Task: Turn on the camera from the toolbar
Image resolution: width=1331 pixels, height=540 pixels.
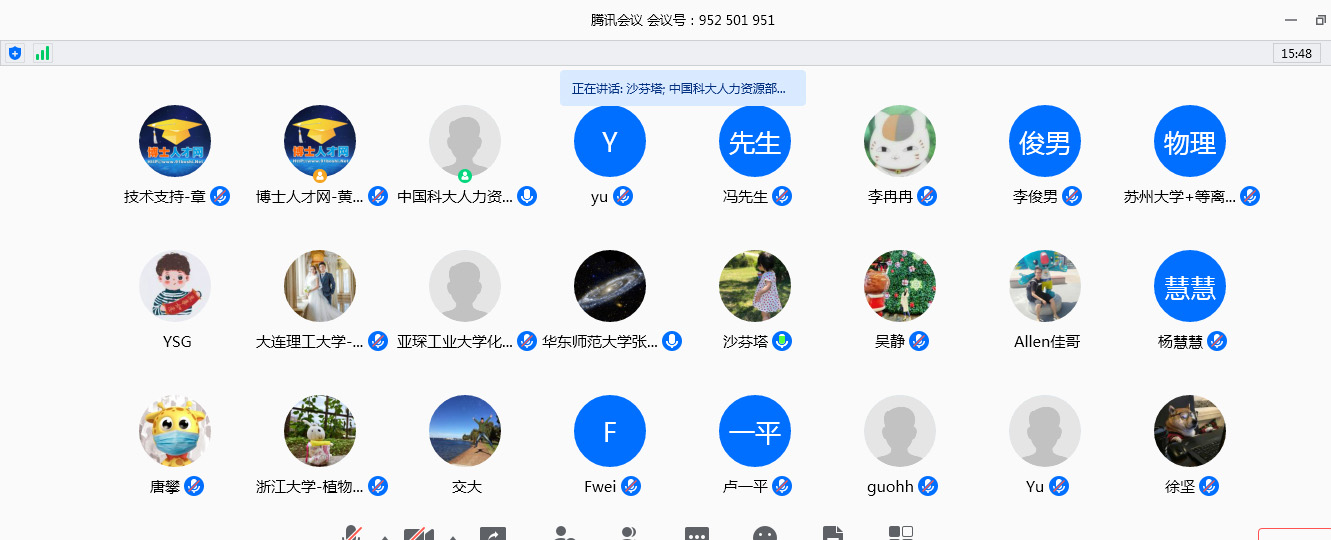Action: 417,534
